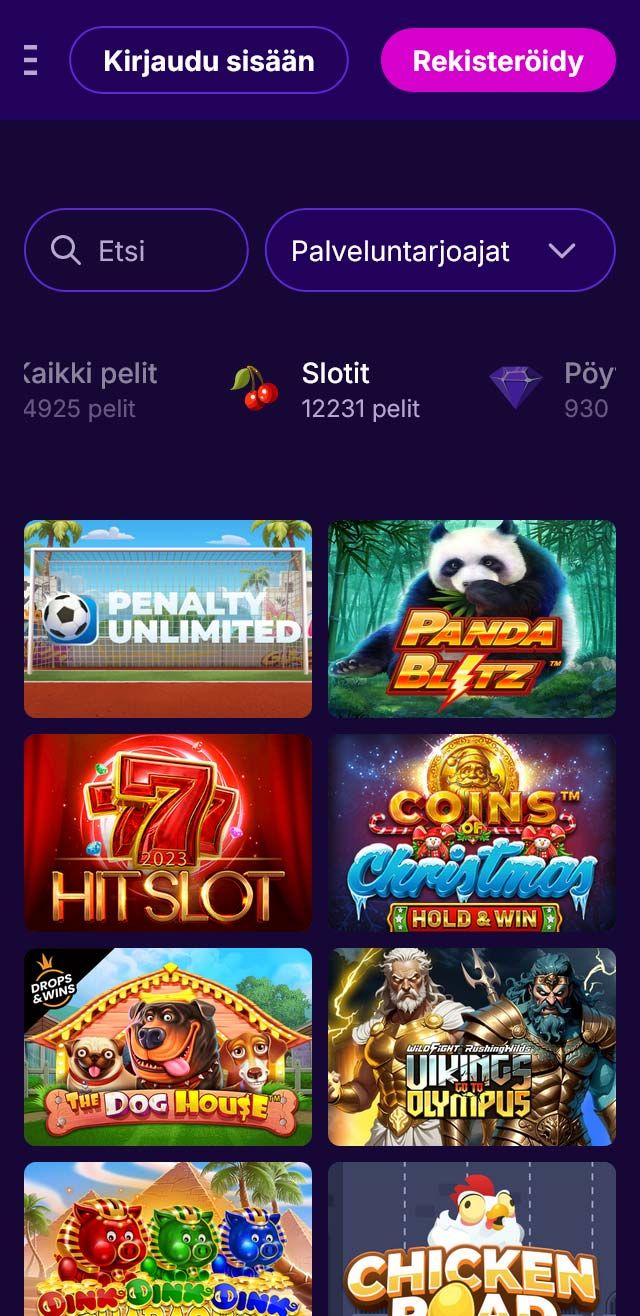Open the 777 Hit Slot 2023 game
This screenshot has width=640, height=1316.
(x=168, y=832)
